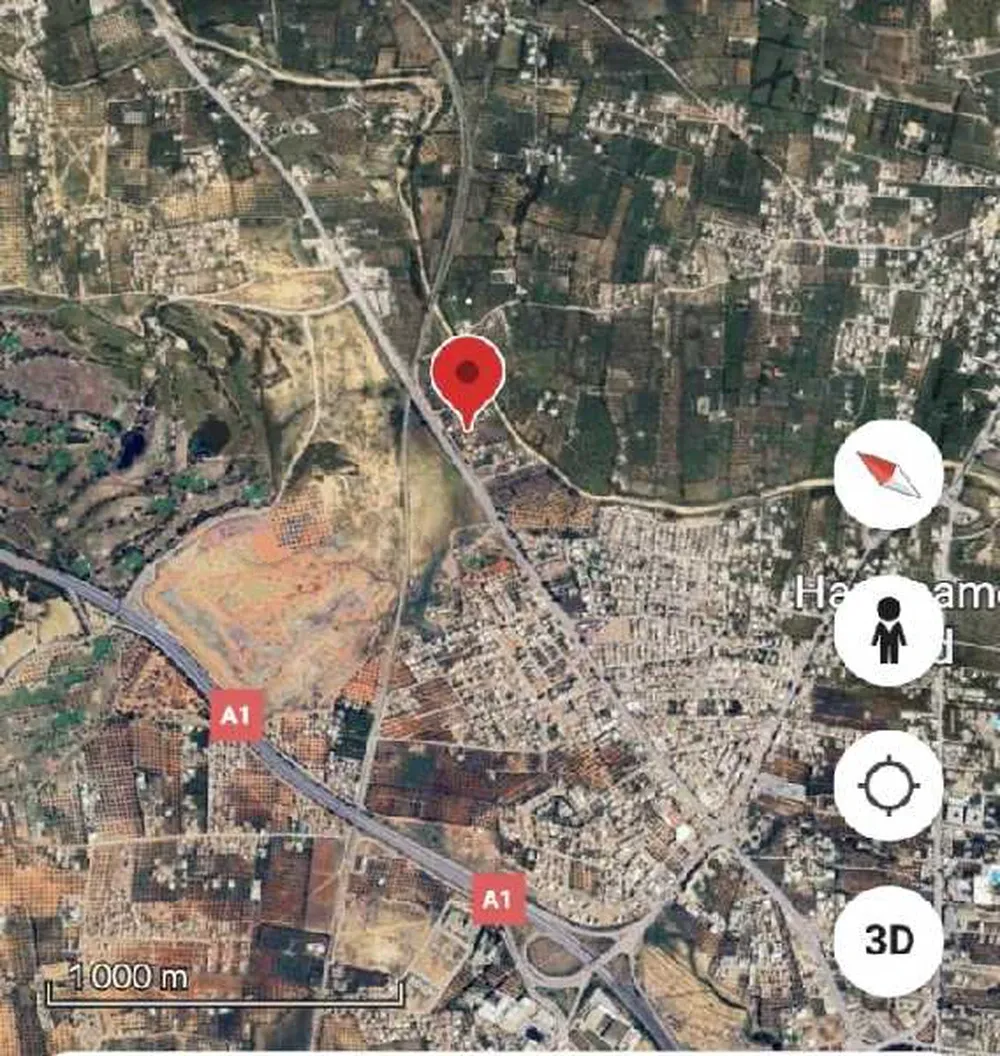Switch the map to 3D view

tap(888, 941)
